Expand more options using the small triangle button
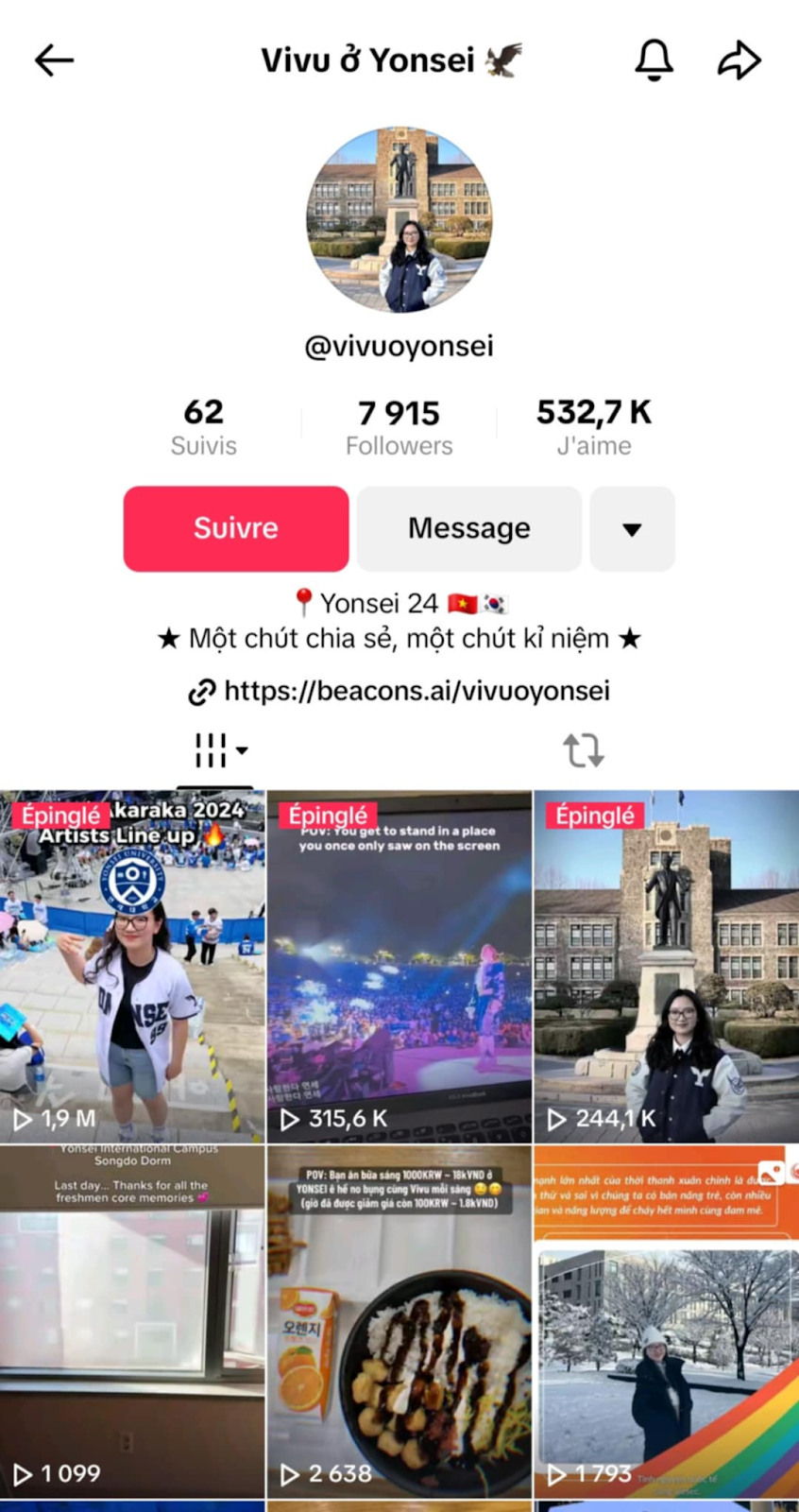This screenshot has width=799, height=1512. [632, 528]
